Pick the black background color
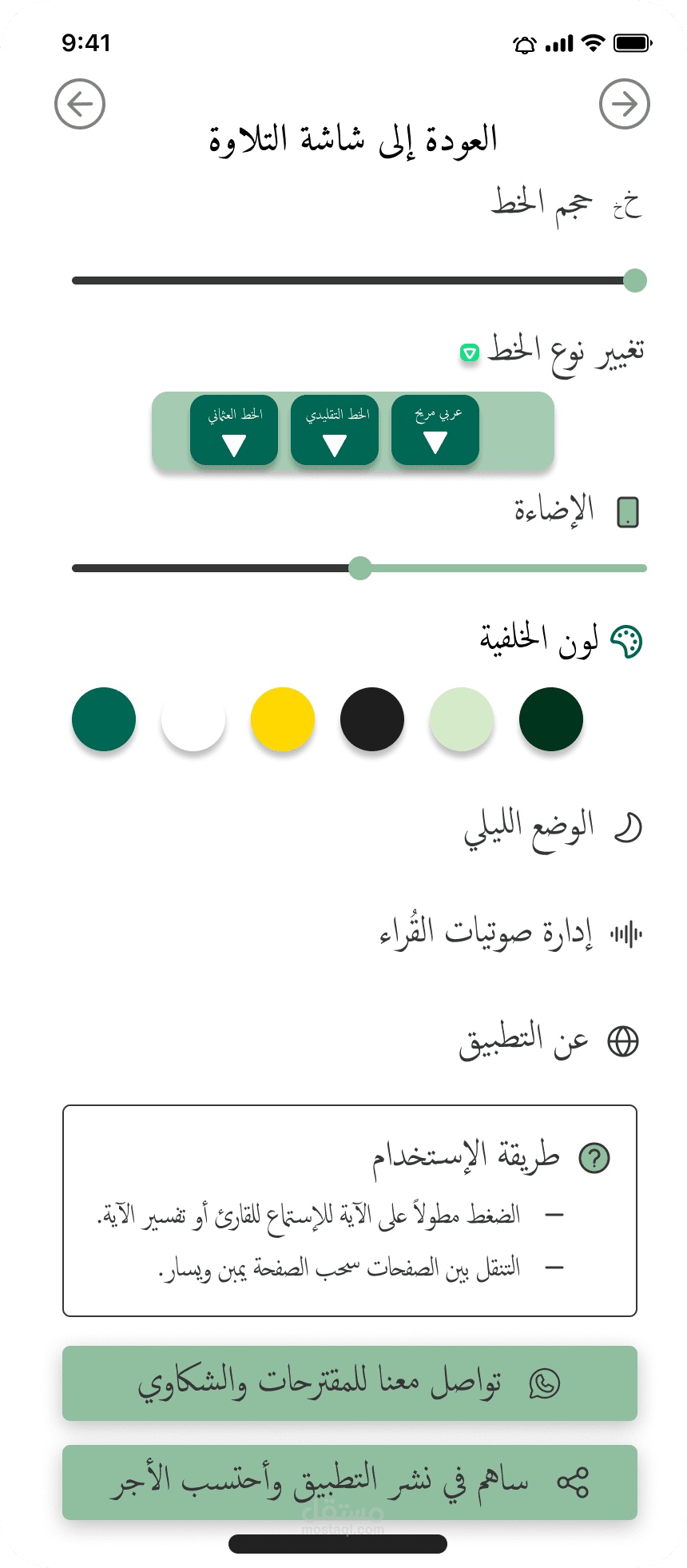The width and height of the screenshot is (687, 1568). coord(372,719)
